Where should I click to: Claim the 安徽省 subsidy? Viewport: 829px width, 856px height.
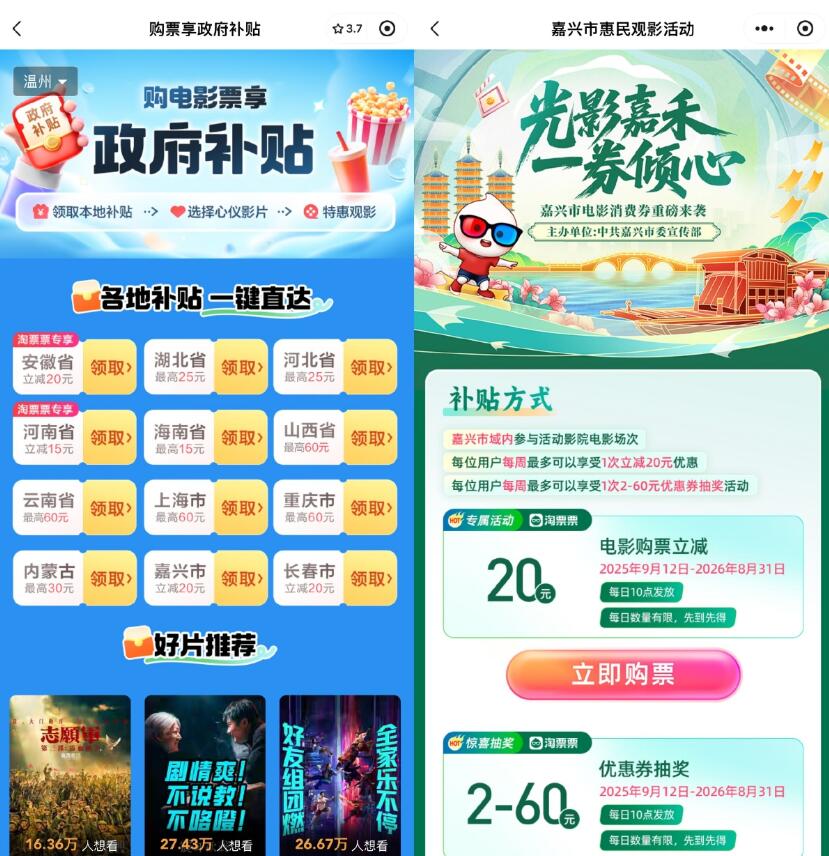[x=110, y=368]
